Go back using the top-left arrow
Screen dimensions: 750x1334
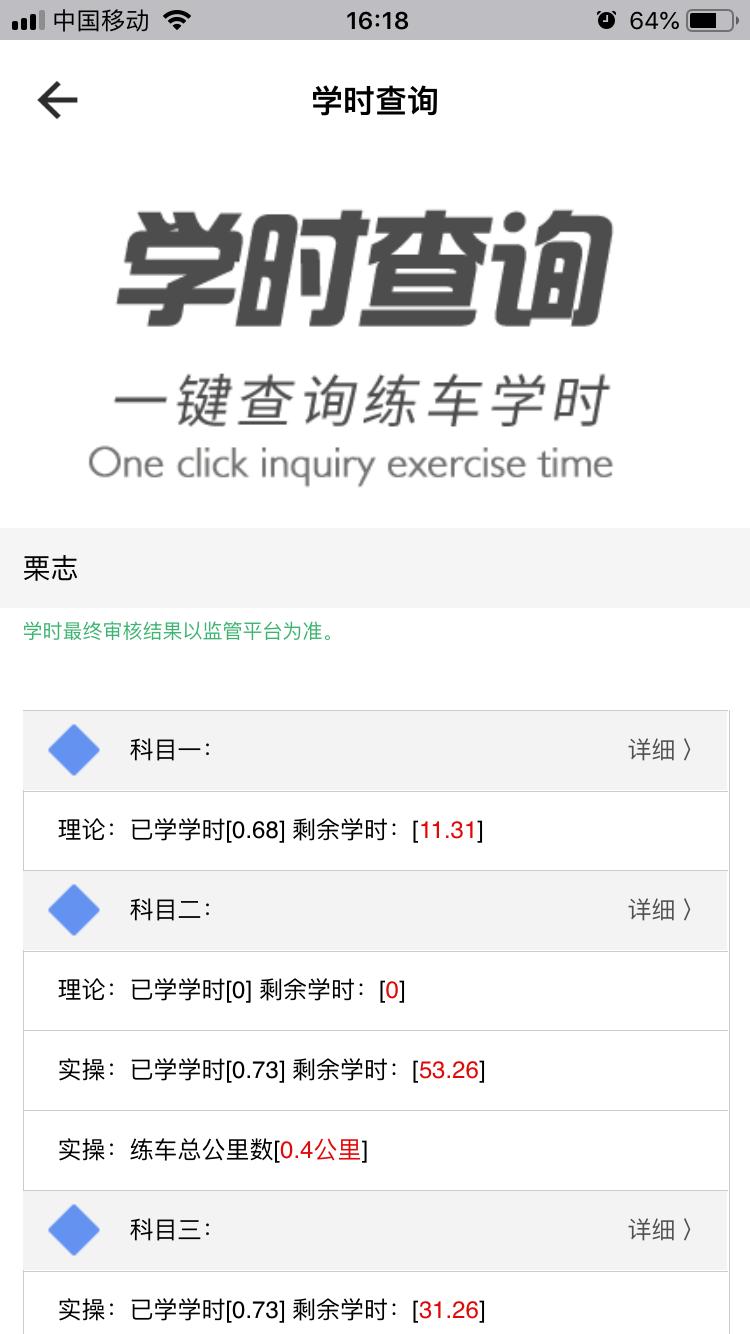57,100
